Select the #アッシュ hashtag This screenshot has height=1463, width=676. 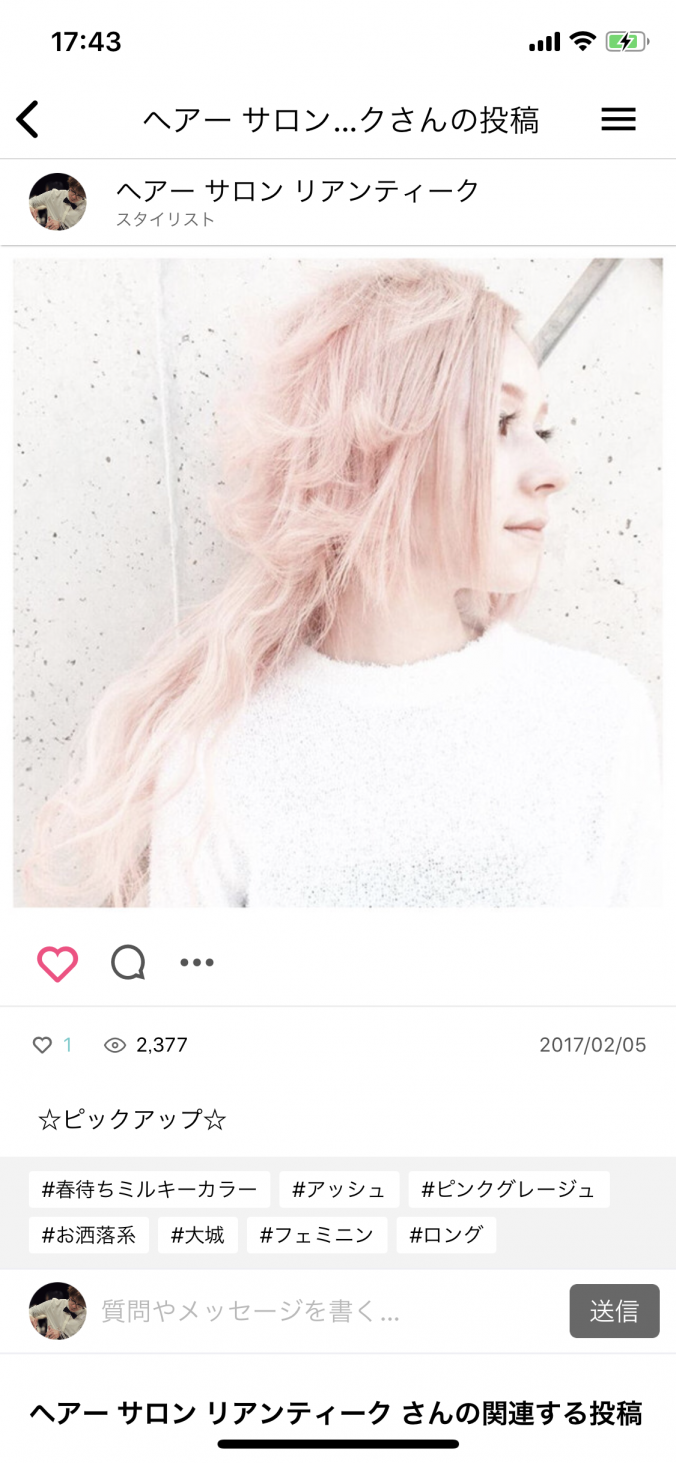point(339,1190)
